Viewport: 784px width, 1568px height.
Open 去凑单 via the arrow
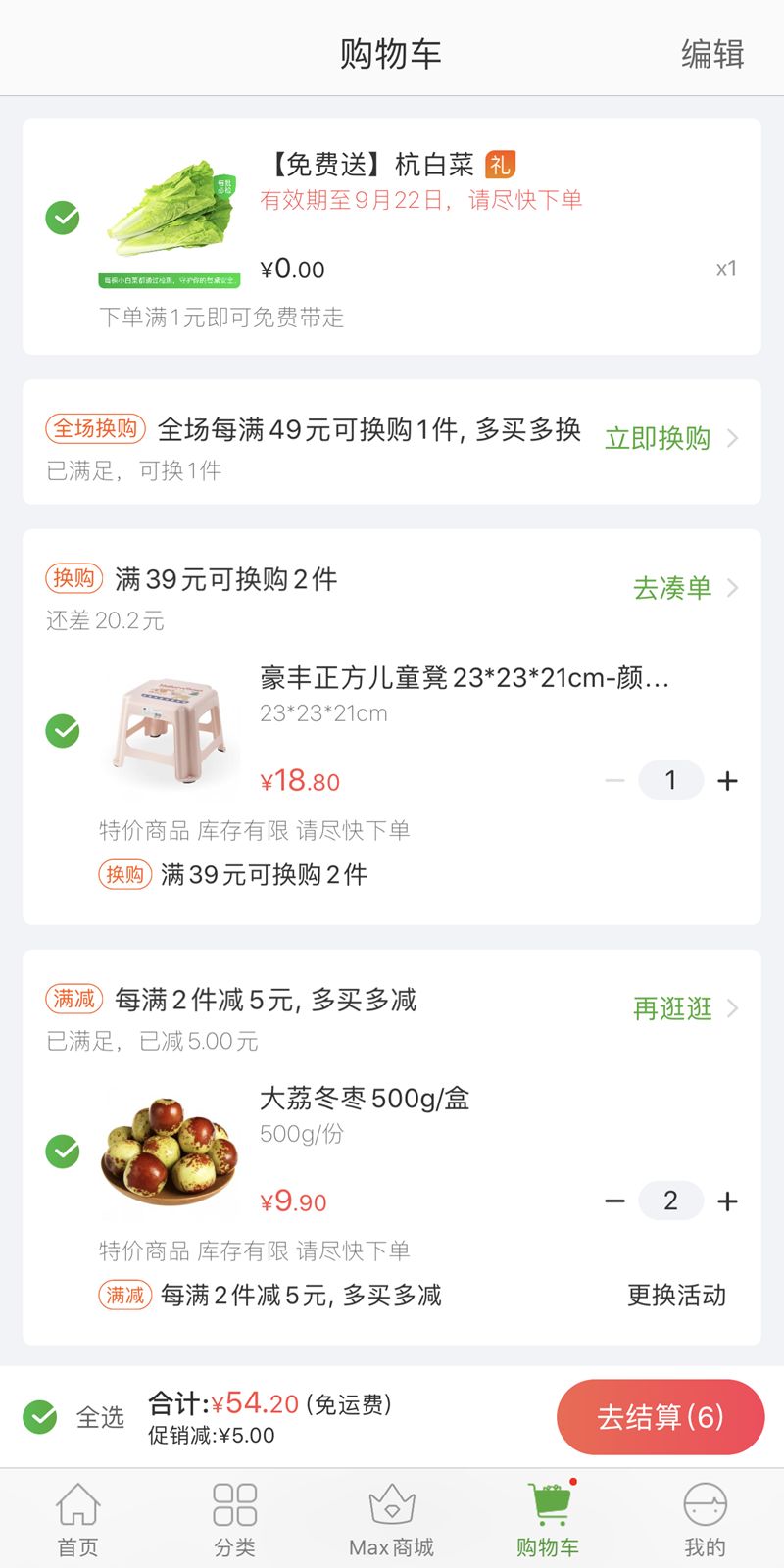(733, 588)
